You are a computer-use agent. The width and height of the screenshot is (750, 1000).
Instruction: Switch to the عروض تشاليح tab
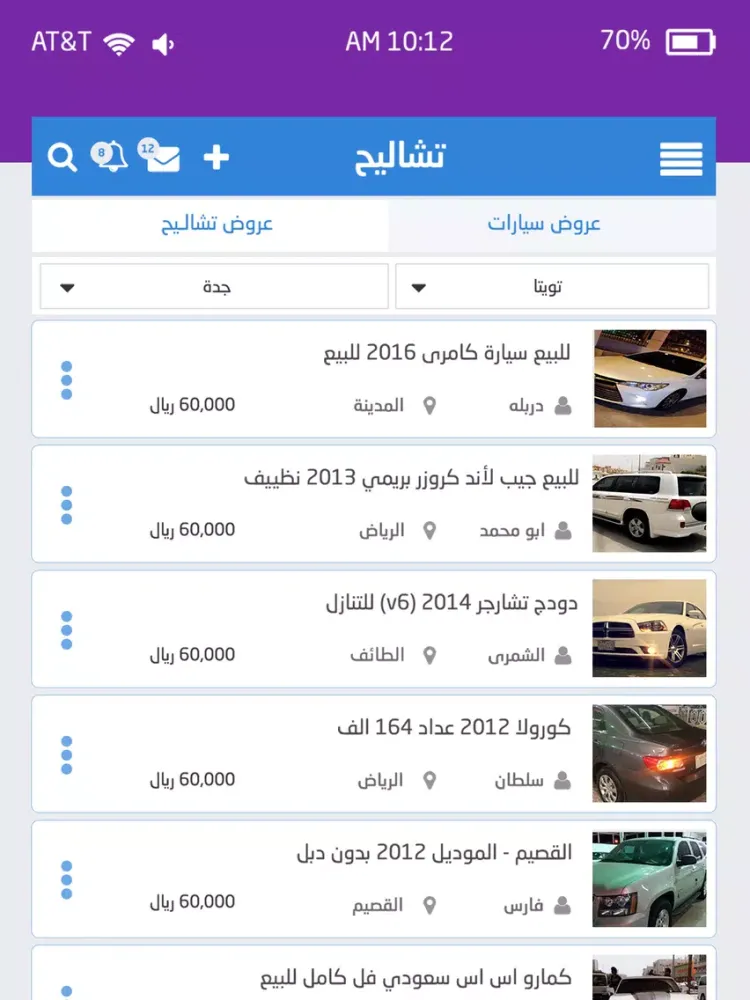(x=217, y=223)
